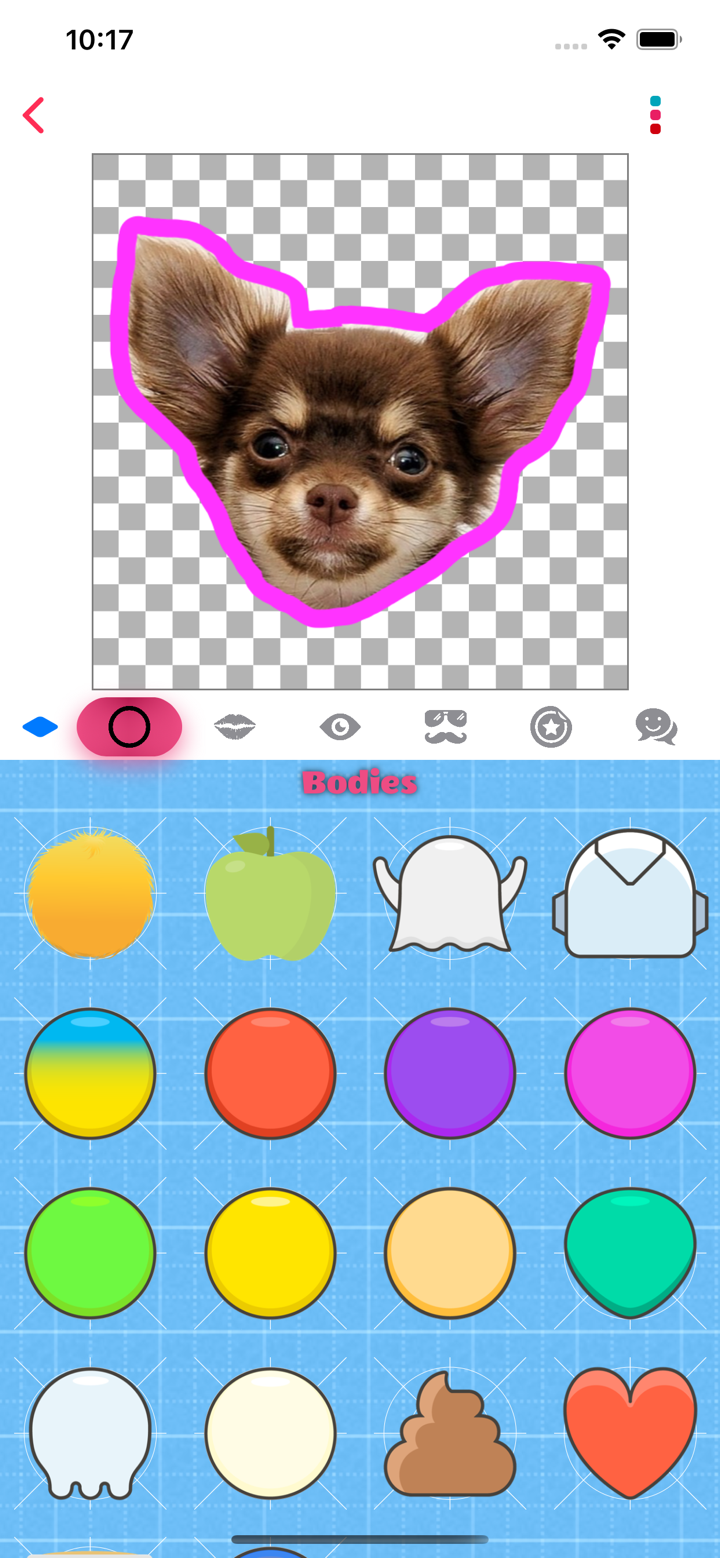The height and width of the screenshot is (1558, 720).
Task: Switch to the circle Bodies tab
Action: click(x=129, y=727)
